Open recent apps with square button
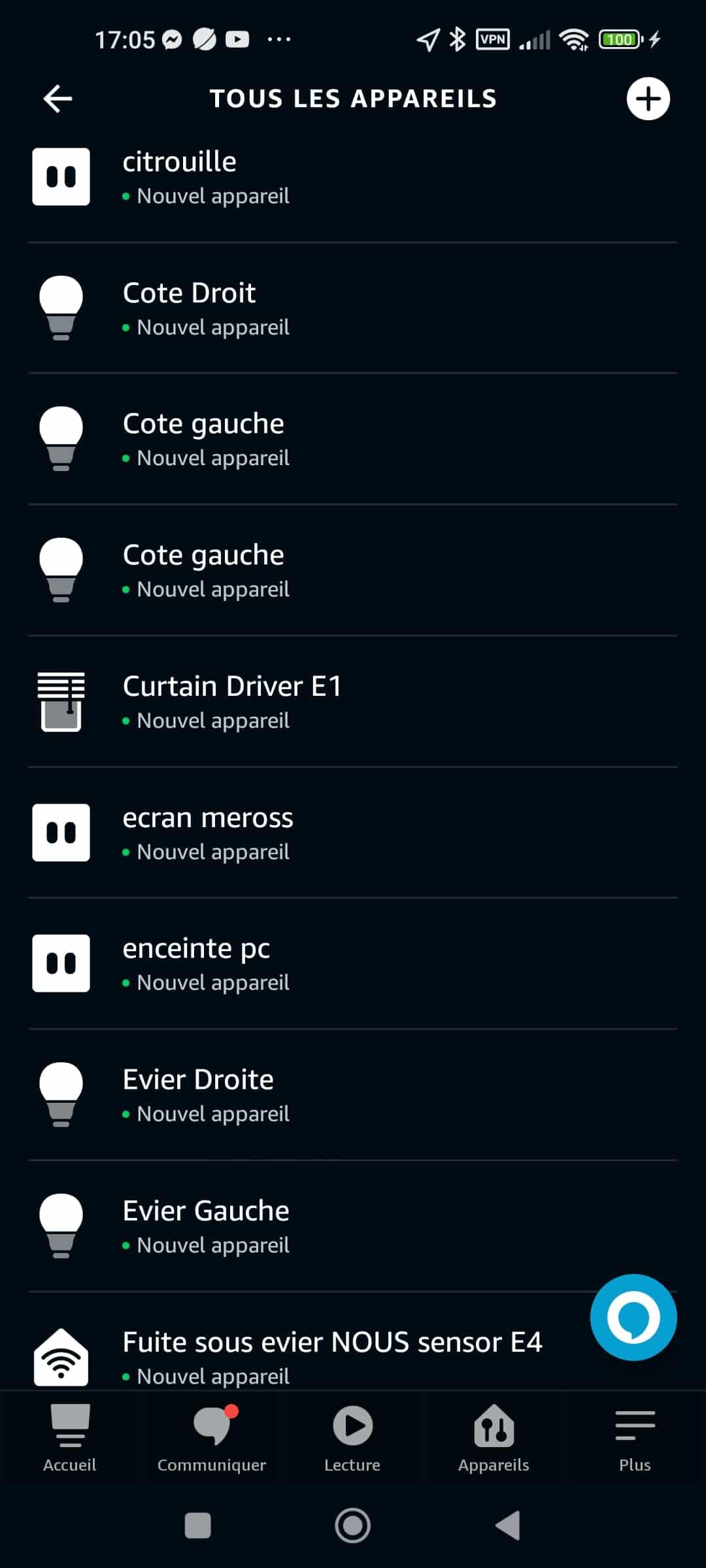 tap(198, 1526)
